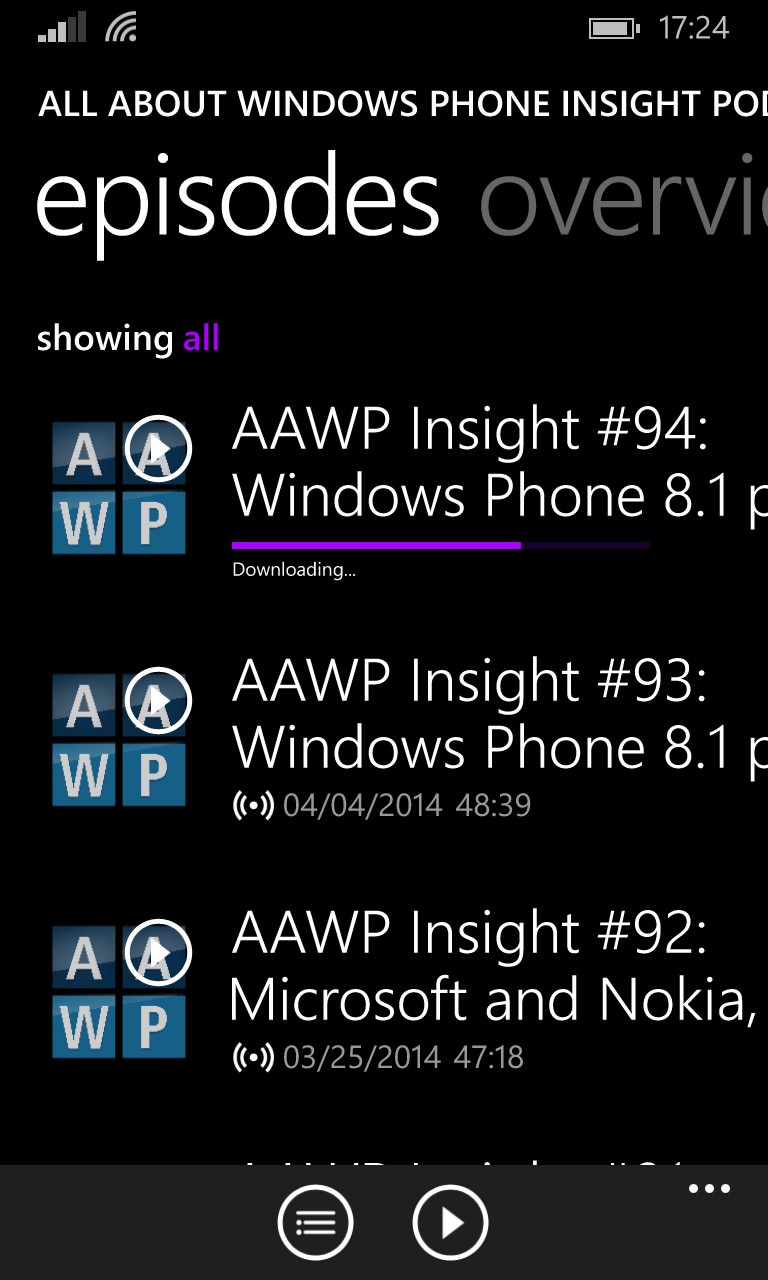Screen dimensions: 768x1280
Task: Tap the play button in app bar
Action: coord(450,1222)
